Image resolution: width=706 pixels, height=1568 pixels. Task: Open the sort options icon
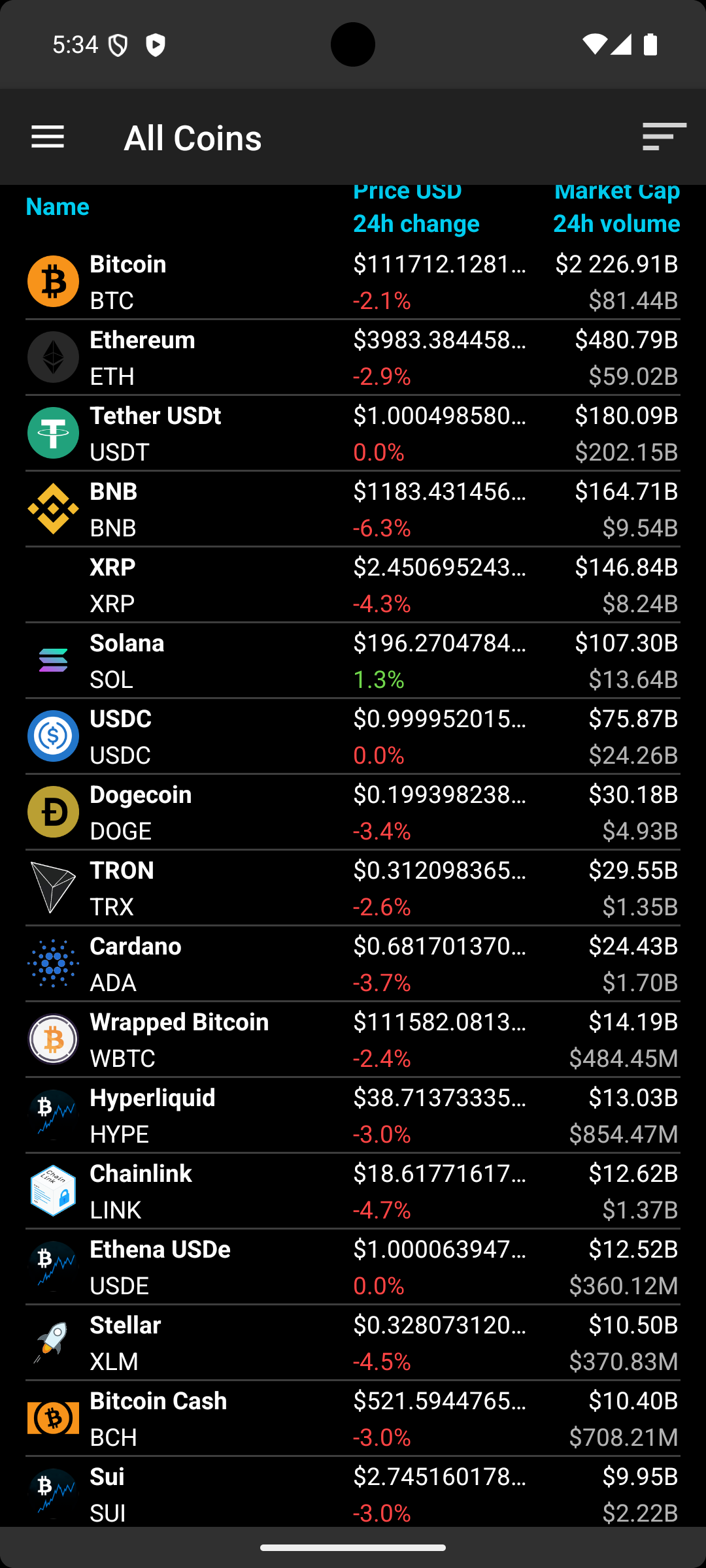tap(664, 137)
